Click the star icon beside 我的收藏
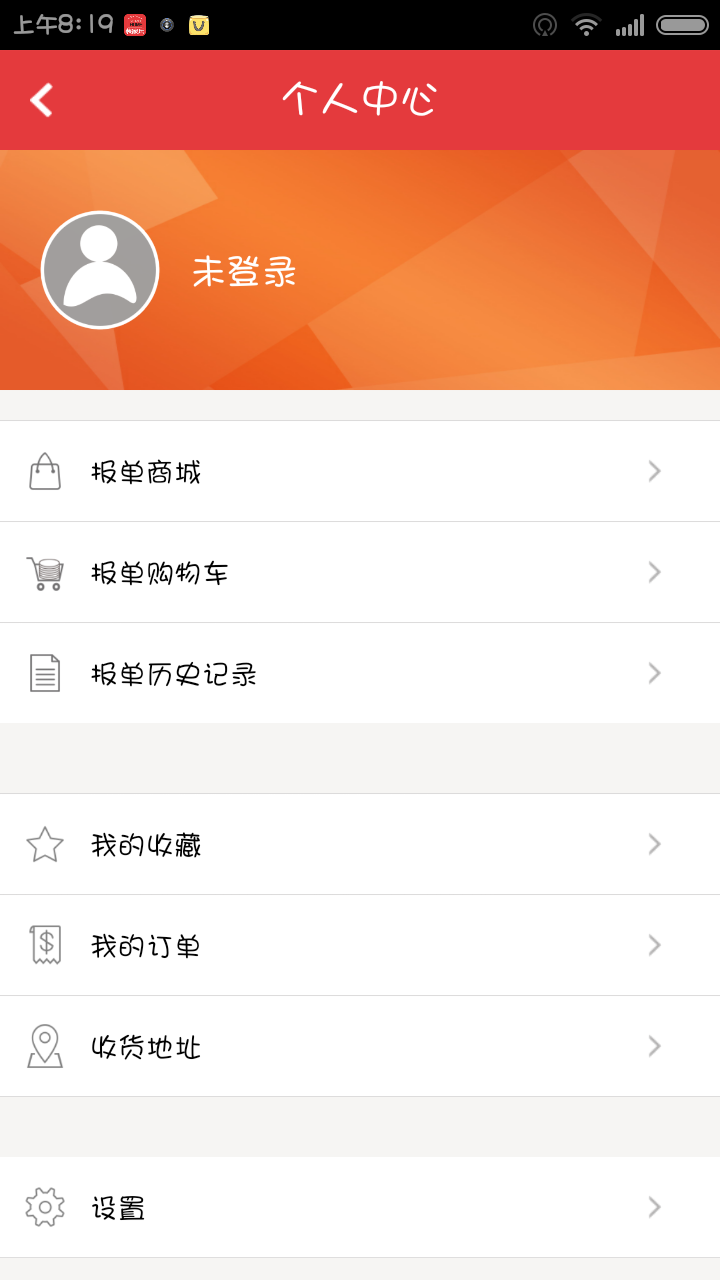Image resolution: width=720 pixels, height=1280 pixels. (x=44, y=843)
